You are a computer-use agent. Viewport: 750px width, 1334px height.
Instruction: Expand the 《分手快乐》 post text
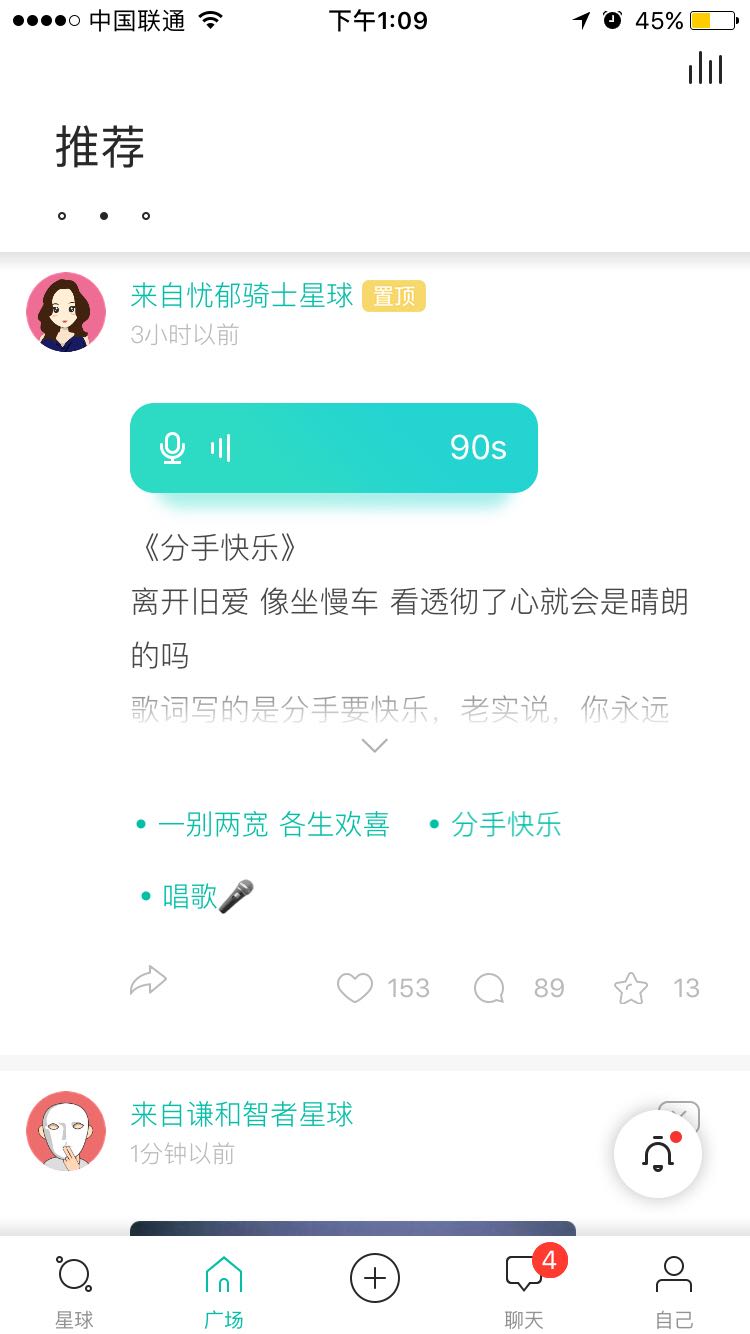[x=374, y=746]
